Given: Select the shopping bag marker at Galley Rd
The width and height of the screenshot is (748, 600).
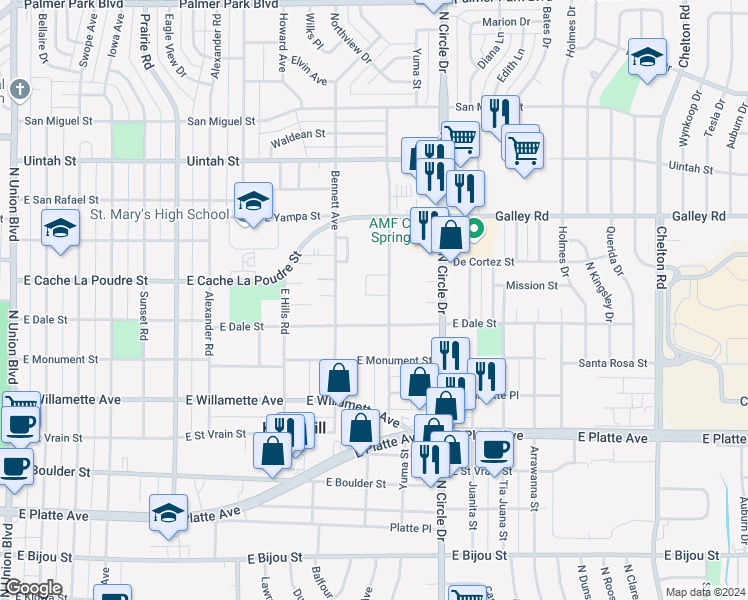Looking at the screenshot, I should [x=451, y=236].
